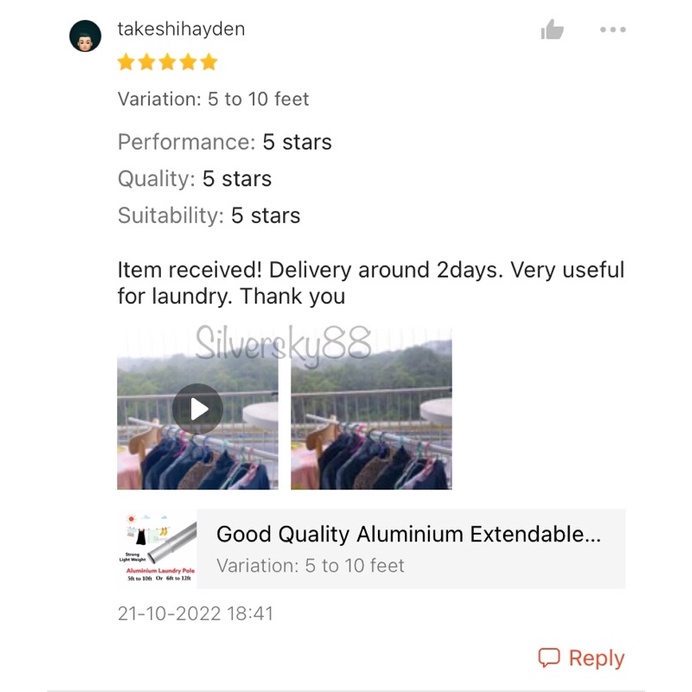
Task: Open takeshihayden's profile avatar
Action: 85,37
